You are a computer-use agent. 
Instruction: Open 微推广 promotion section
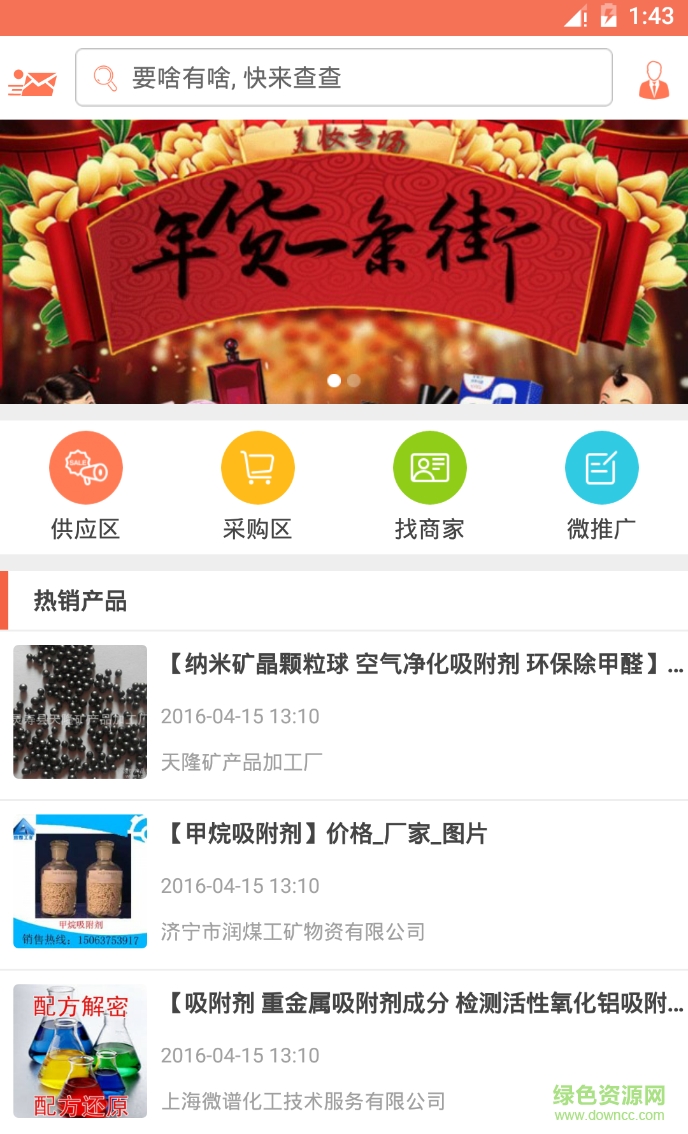tap(601, 486)
